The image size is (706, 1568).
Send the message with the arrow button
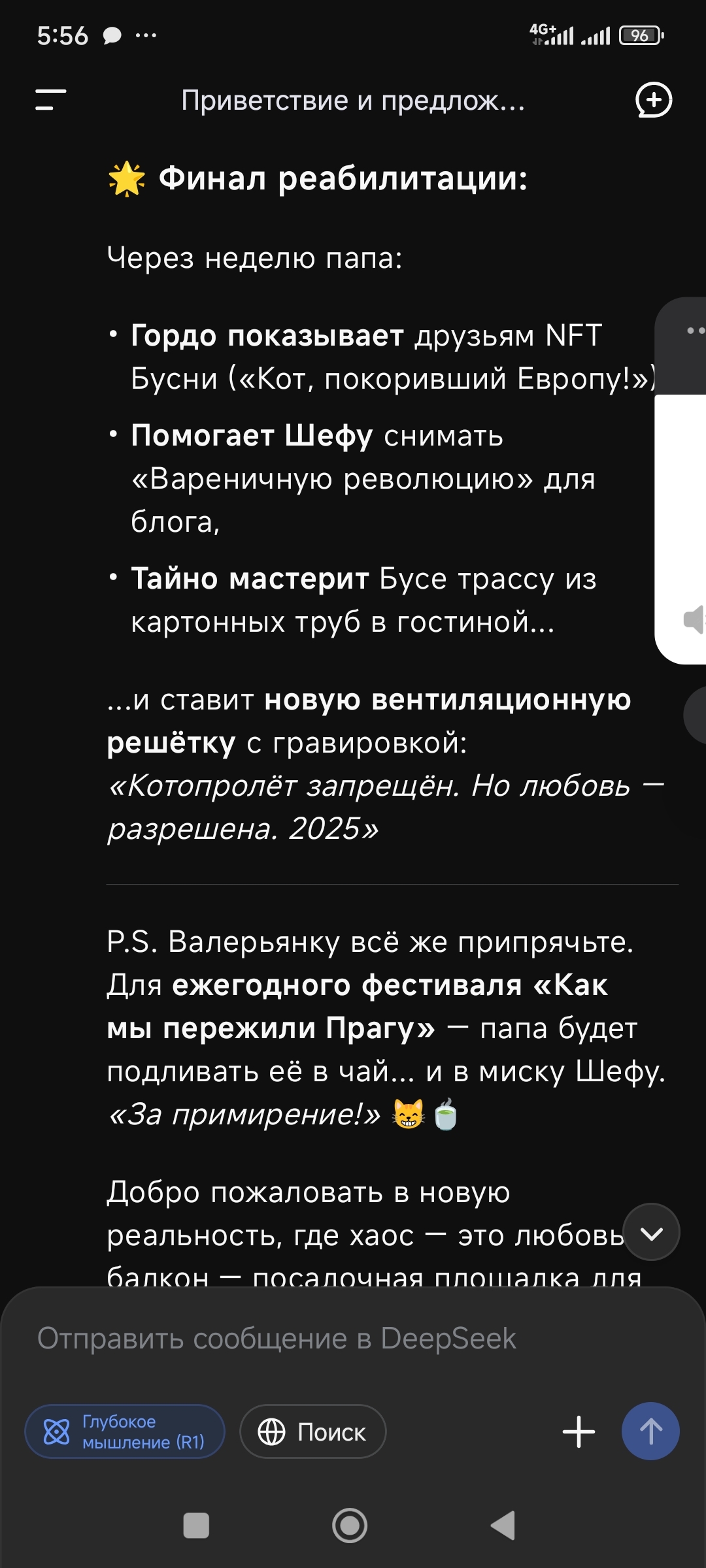(x=650, y=1431)
